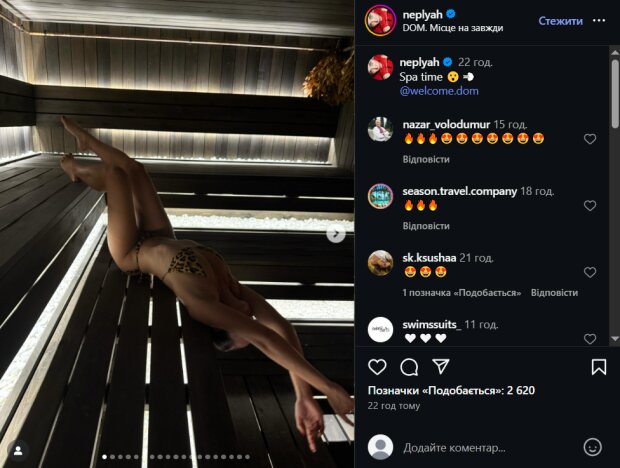Like season.travel.company's comment
This screenshot has height=468, width=620.
coord(590,206)
